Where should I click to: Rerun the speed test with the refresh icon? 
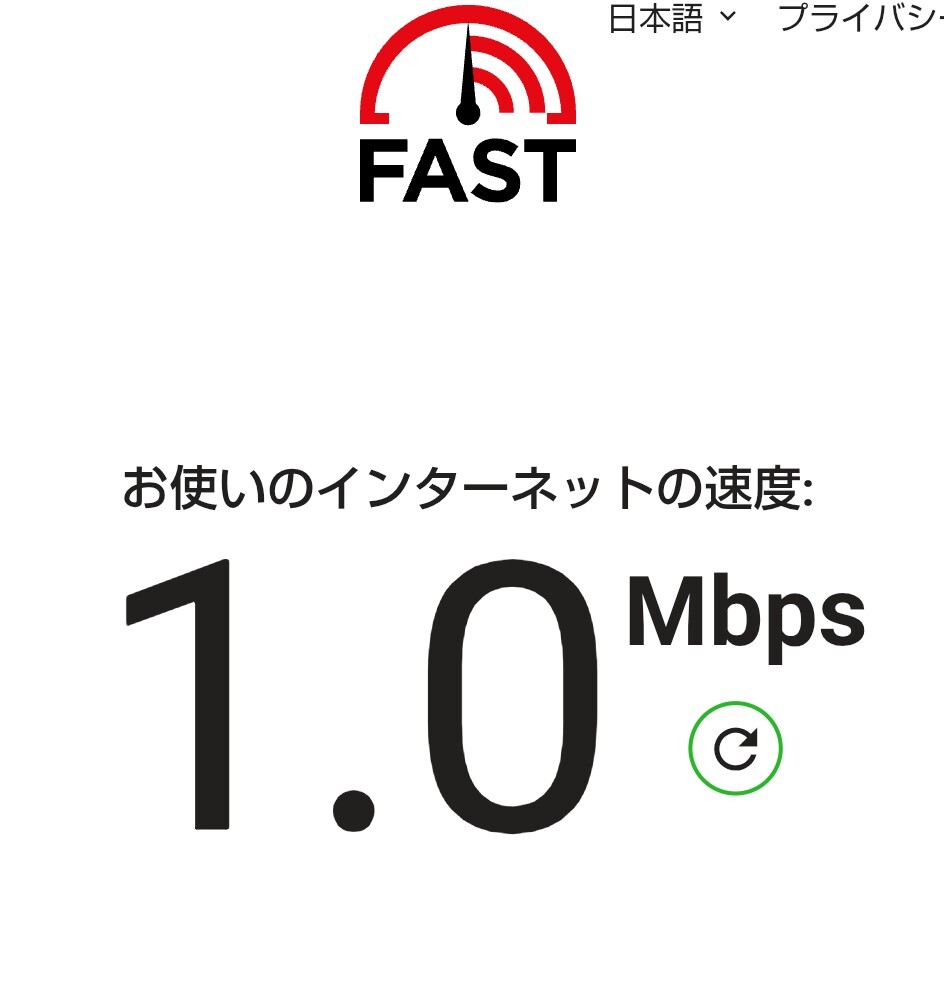coord(735,748)
